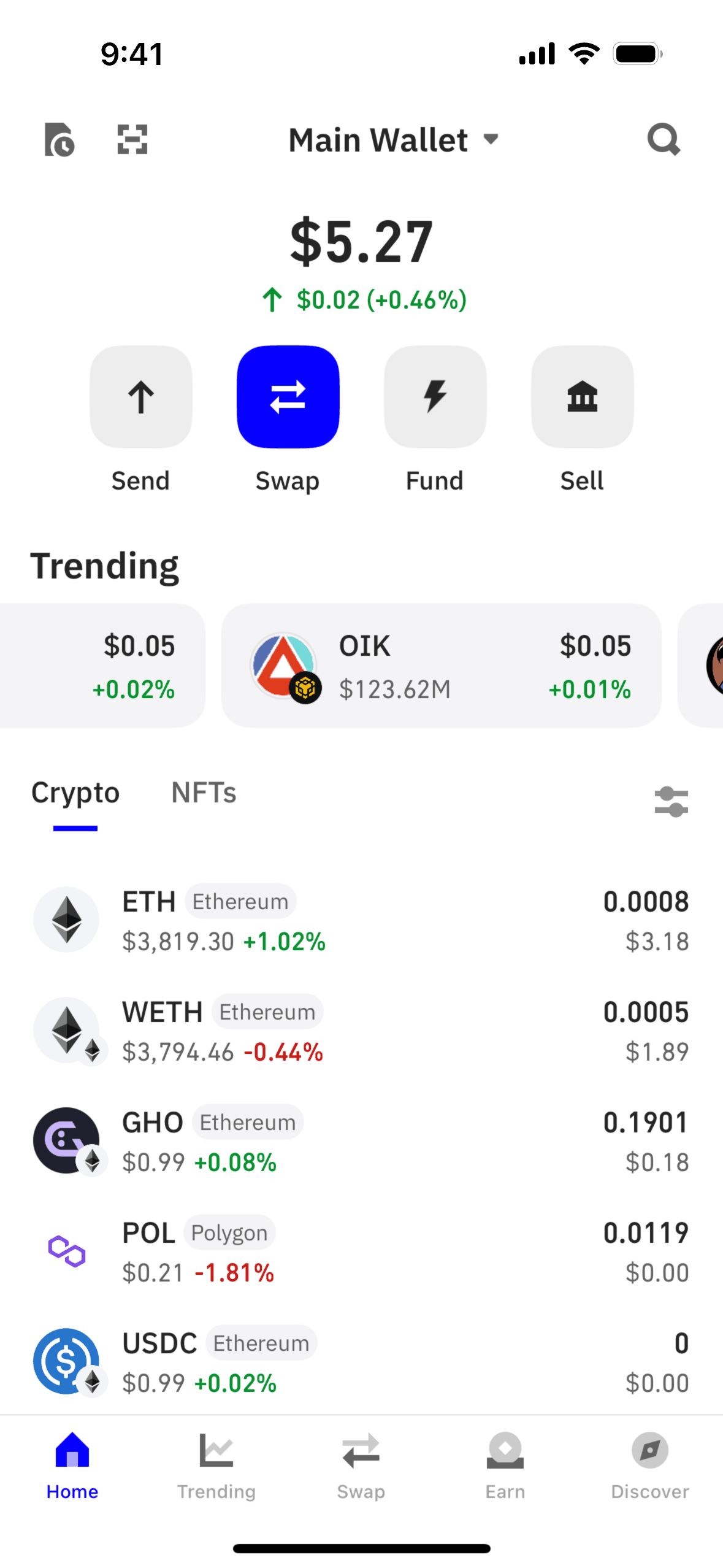Open the search icon
Image resolution: width=723 pixels, height=1568 pixels.
[664, 140]
